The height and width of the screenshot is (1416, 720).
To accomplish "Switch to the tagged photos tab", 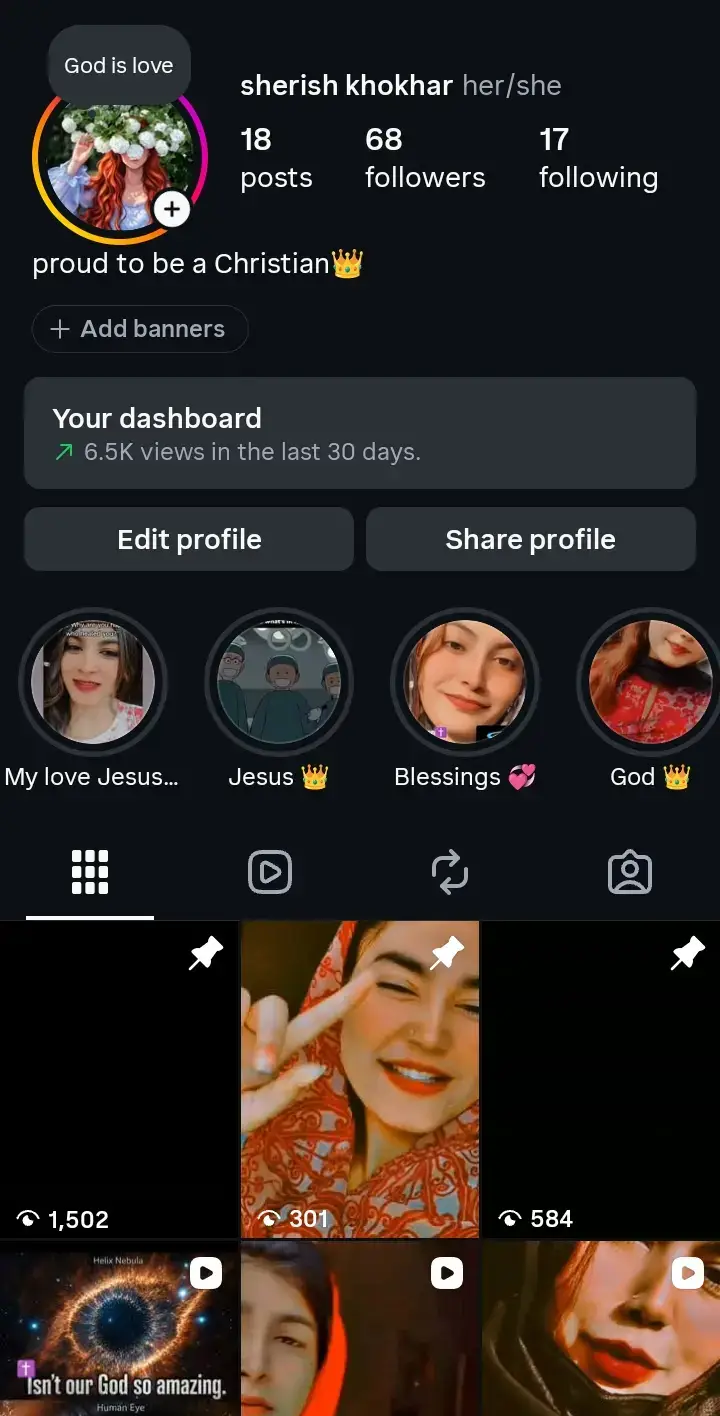I will (630, 872).
